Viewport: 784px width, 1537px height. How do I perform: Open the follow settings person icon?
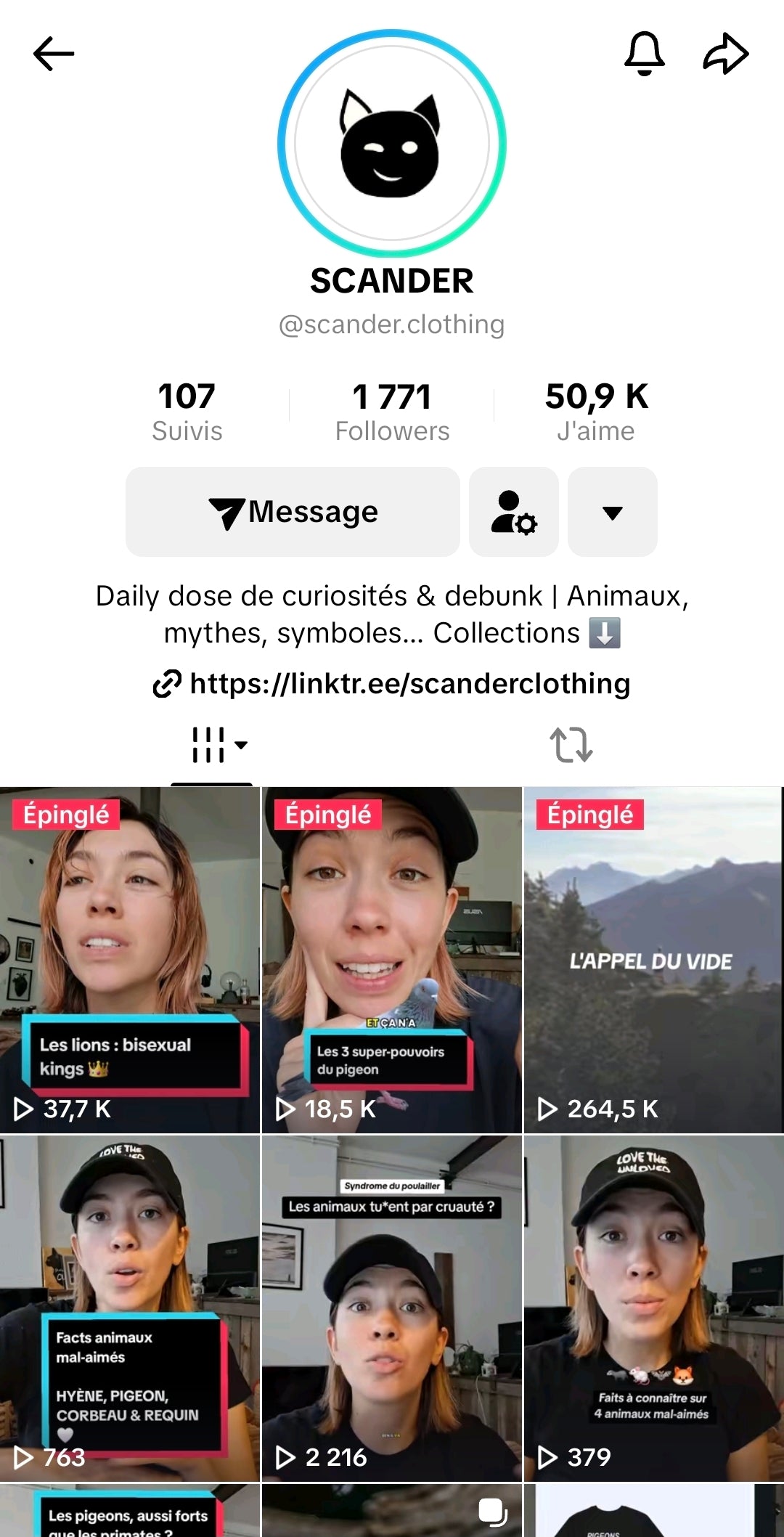pyautogui.click(x=513, y=512)
